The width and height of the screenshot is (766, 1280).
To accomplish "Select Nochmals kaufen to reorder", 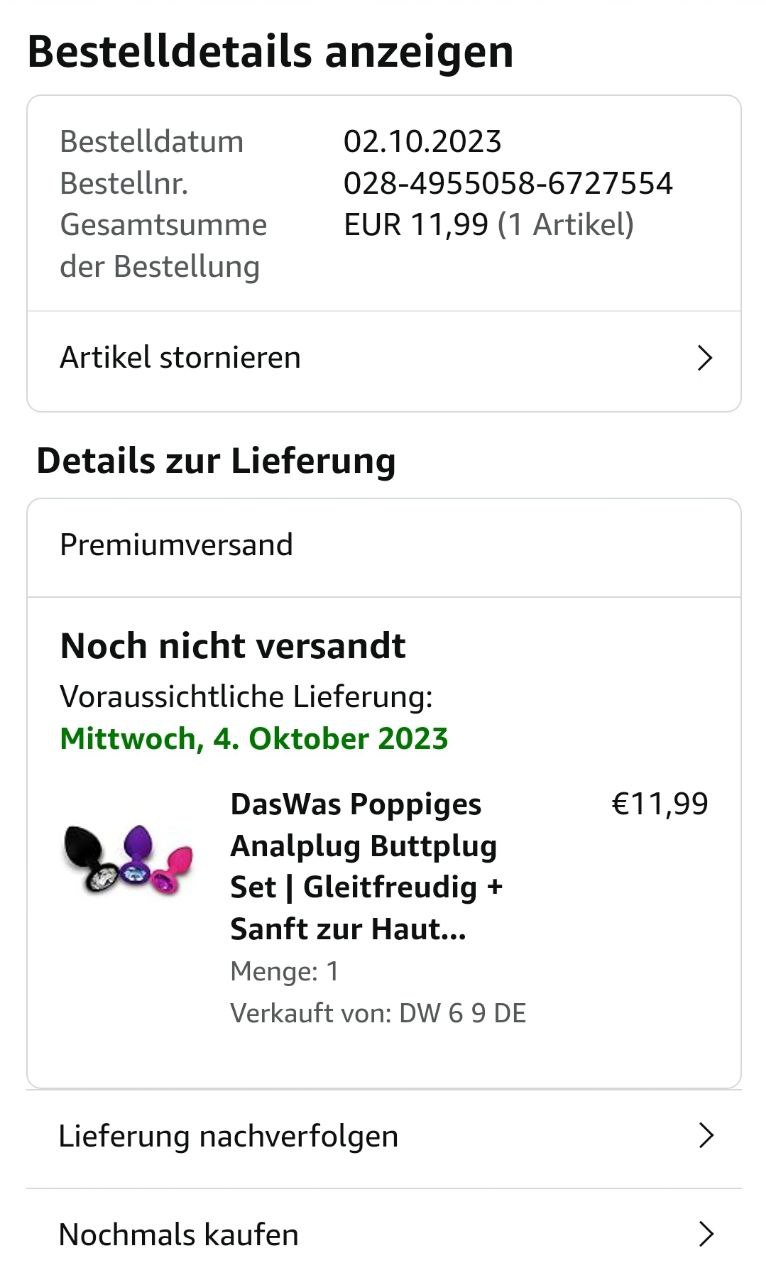I will click(x=383, y=1235).
